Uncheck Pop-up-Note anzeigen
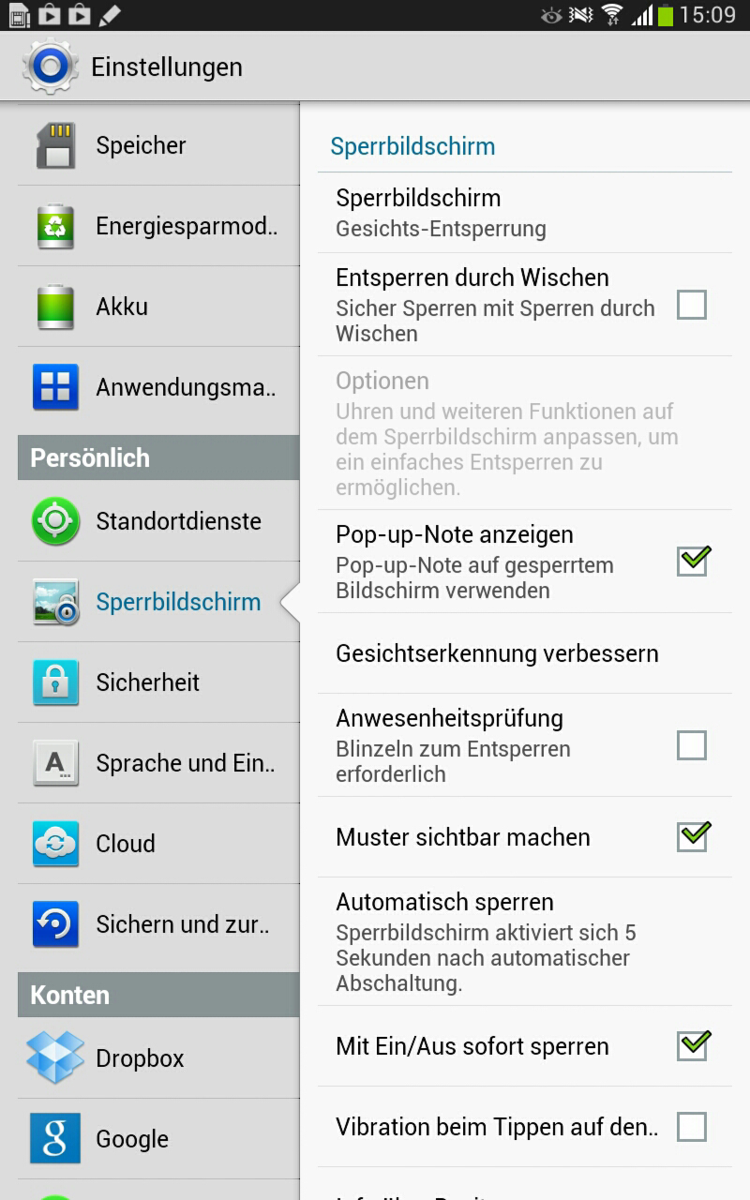This screenshot has height=1200, width=750. tap(692, 562)
